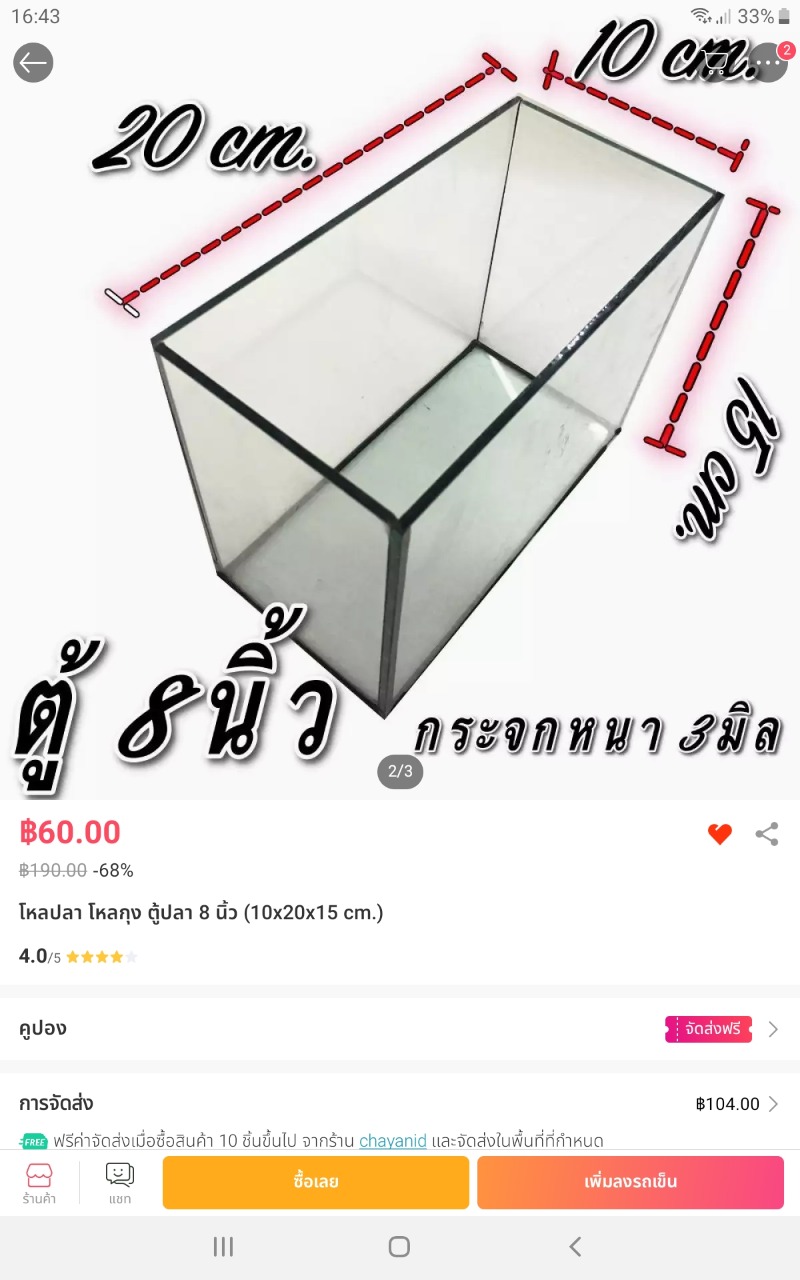Remove the item from favorites via the heart

(720, 834)
